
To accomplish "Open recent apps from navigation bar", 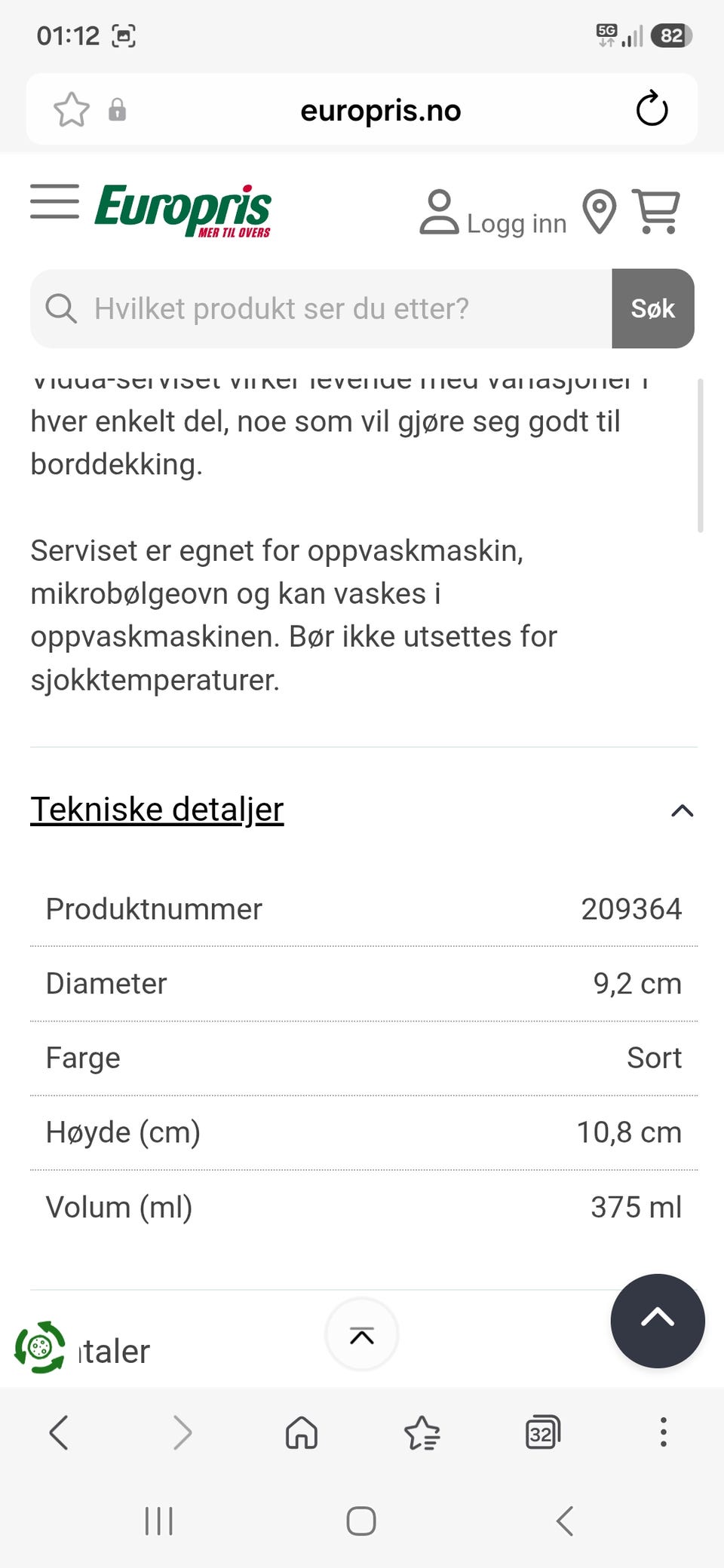I will (x=159, y=1521).
